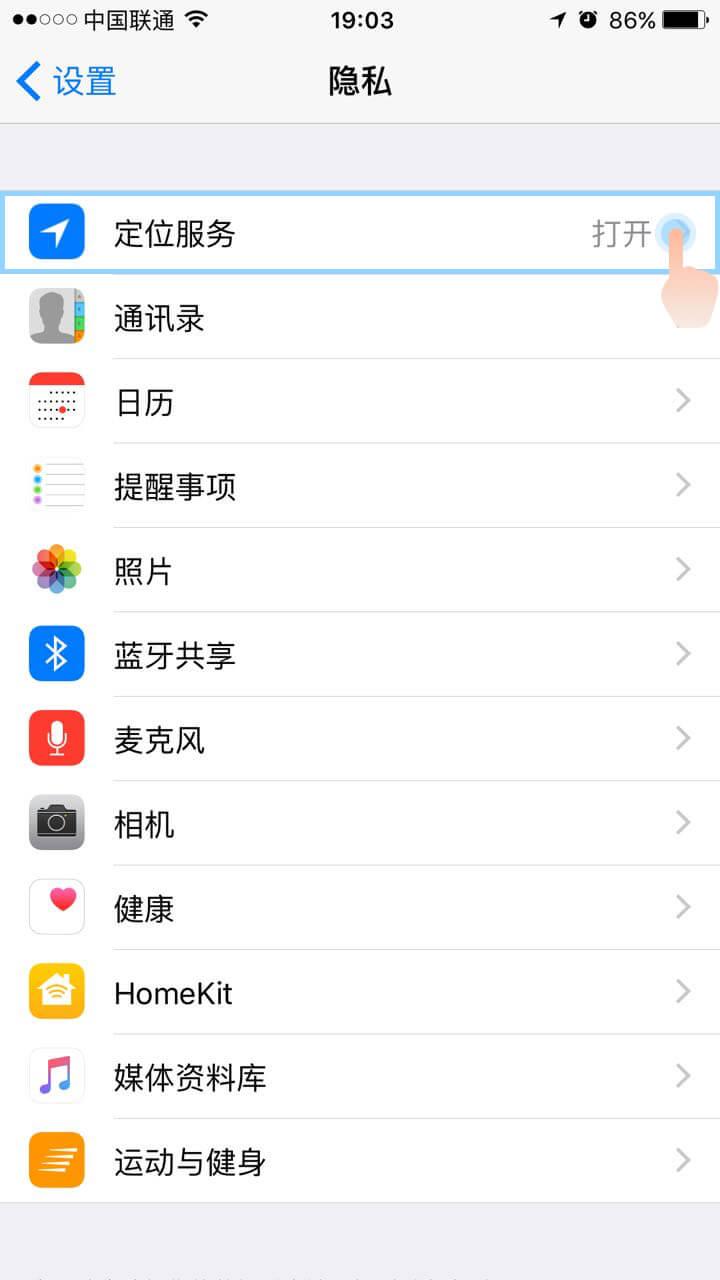Open 日历 privacy row

point(360,402)
